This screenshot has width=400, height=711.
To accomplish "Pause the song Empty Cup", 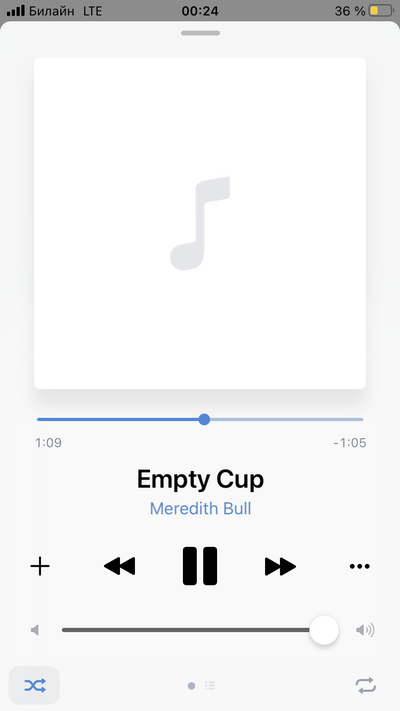I will (200, 566).
